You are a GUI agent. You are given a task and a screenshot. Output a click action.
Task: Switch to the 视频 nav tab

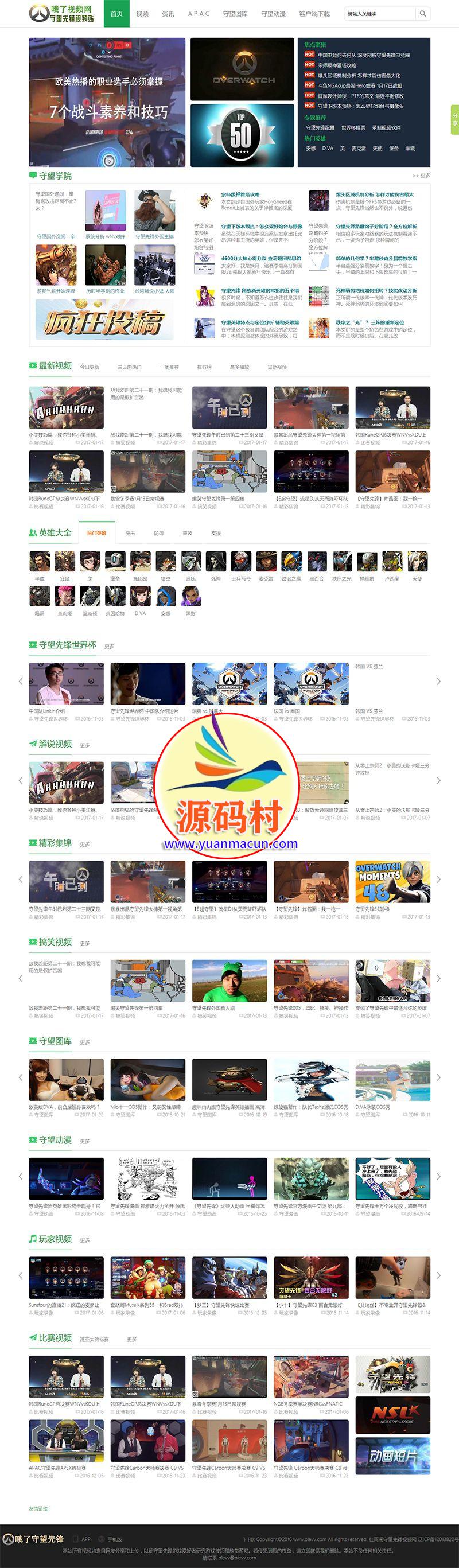(x=142, y=13)
